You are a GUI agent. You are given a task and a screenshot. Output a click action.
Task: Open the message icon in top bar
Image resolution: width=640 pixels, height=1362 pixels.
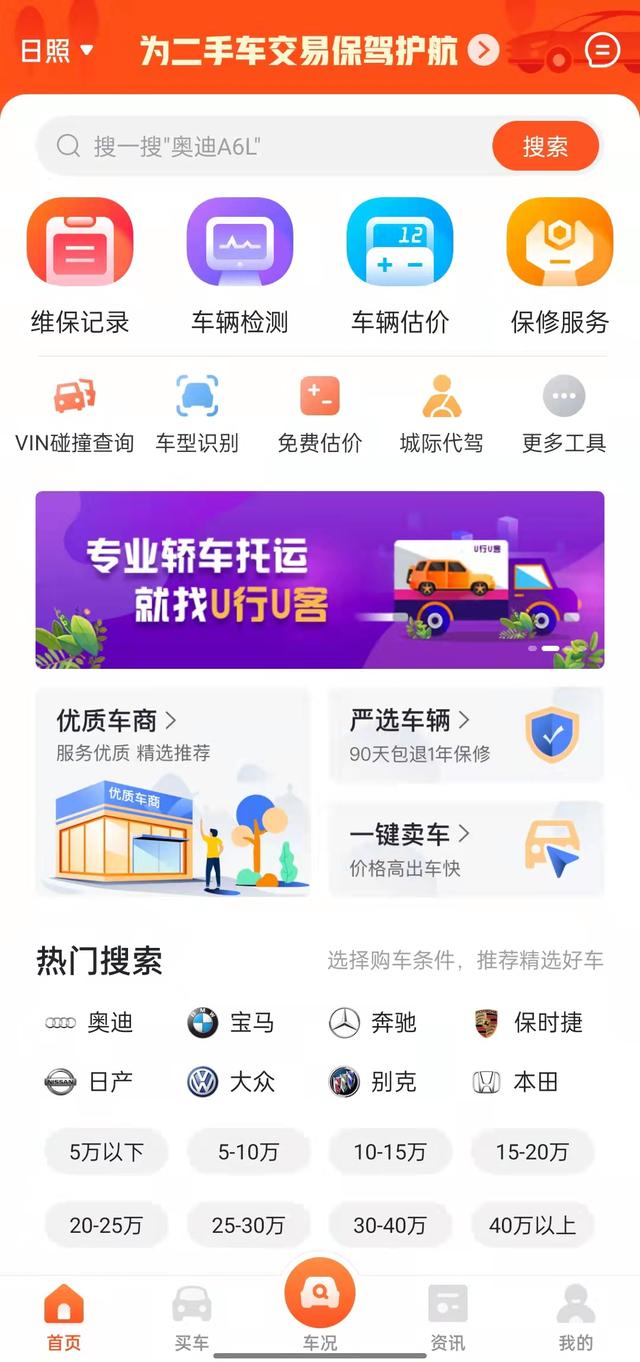click(602, 49)
